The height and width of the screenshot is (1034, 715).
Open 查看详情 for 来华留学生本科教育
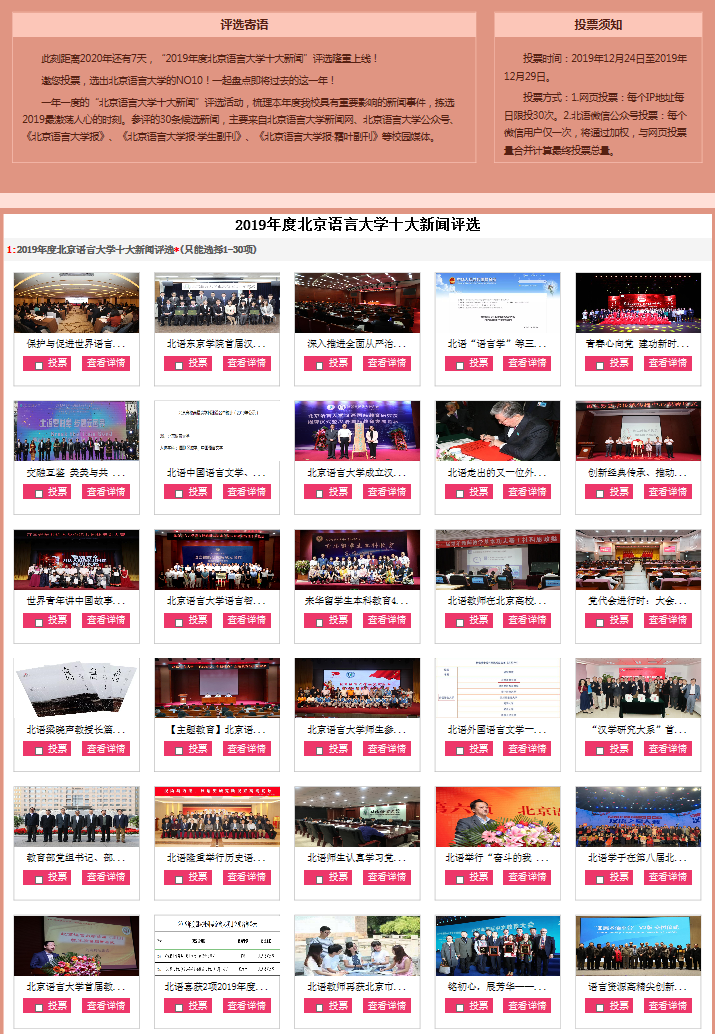pyautogui.click(x=386, y=620)
